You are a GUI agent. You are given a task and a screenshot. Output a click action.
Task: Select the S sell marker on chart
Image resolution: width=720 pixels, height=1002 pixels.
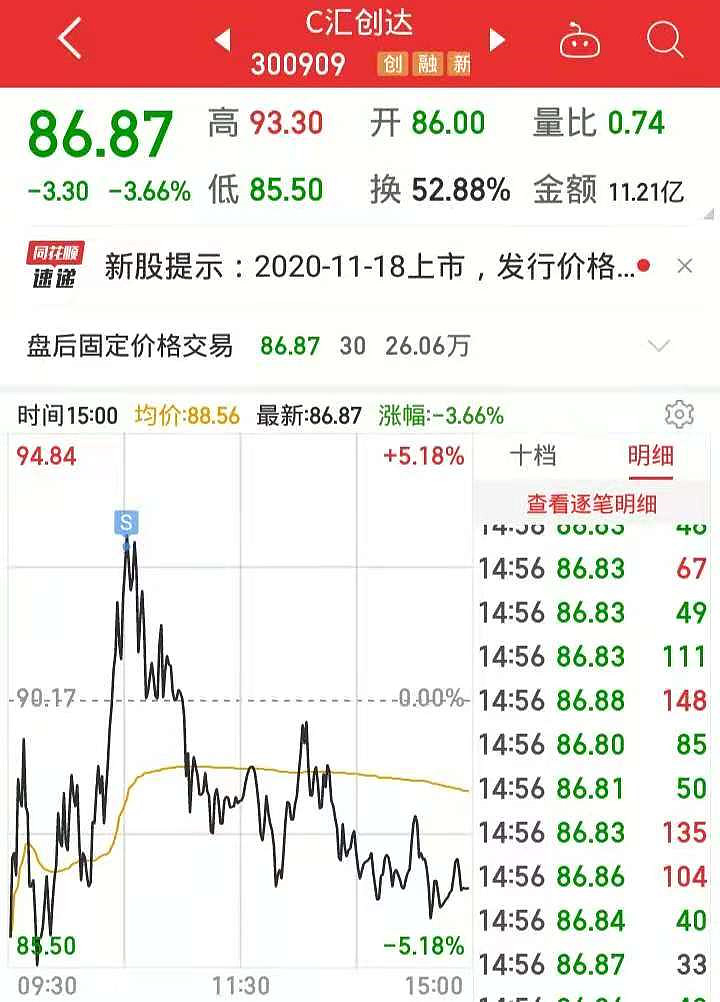tap(126, 524)
